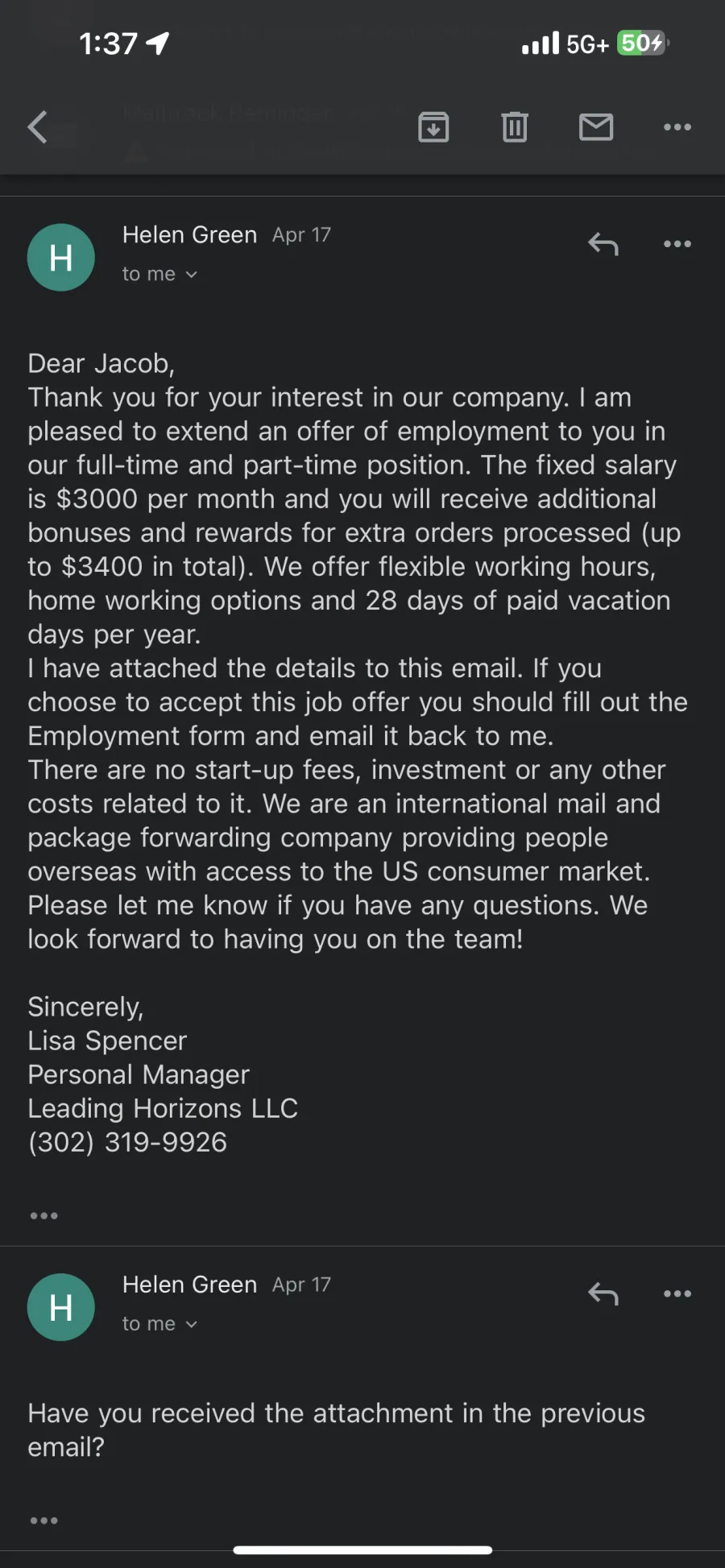Show trimmed content under the phone number

click(43, 1215)
